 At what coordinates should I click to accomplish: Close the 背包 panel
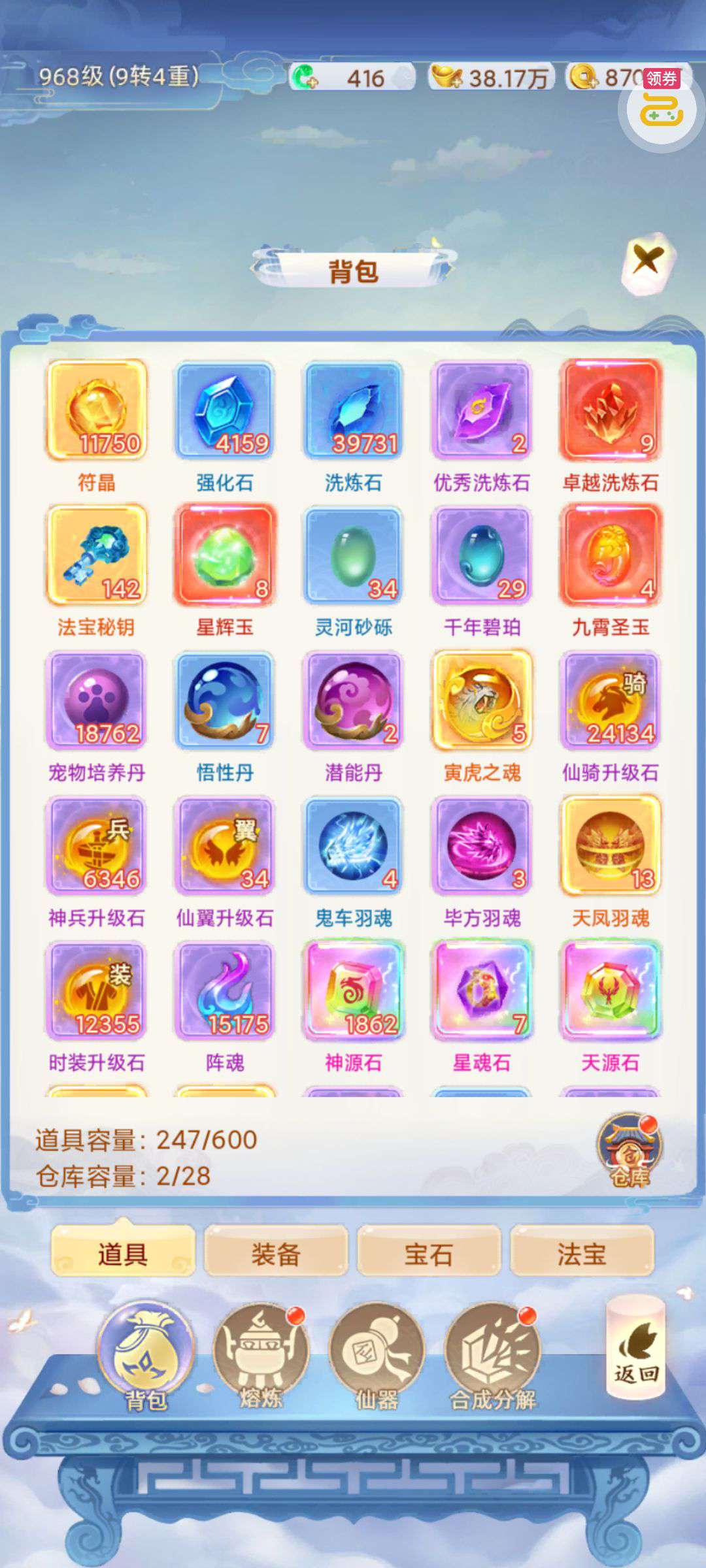[647, 262]
